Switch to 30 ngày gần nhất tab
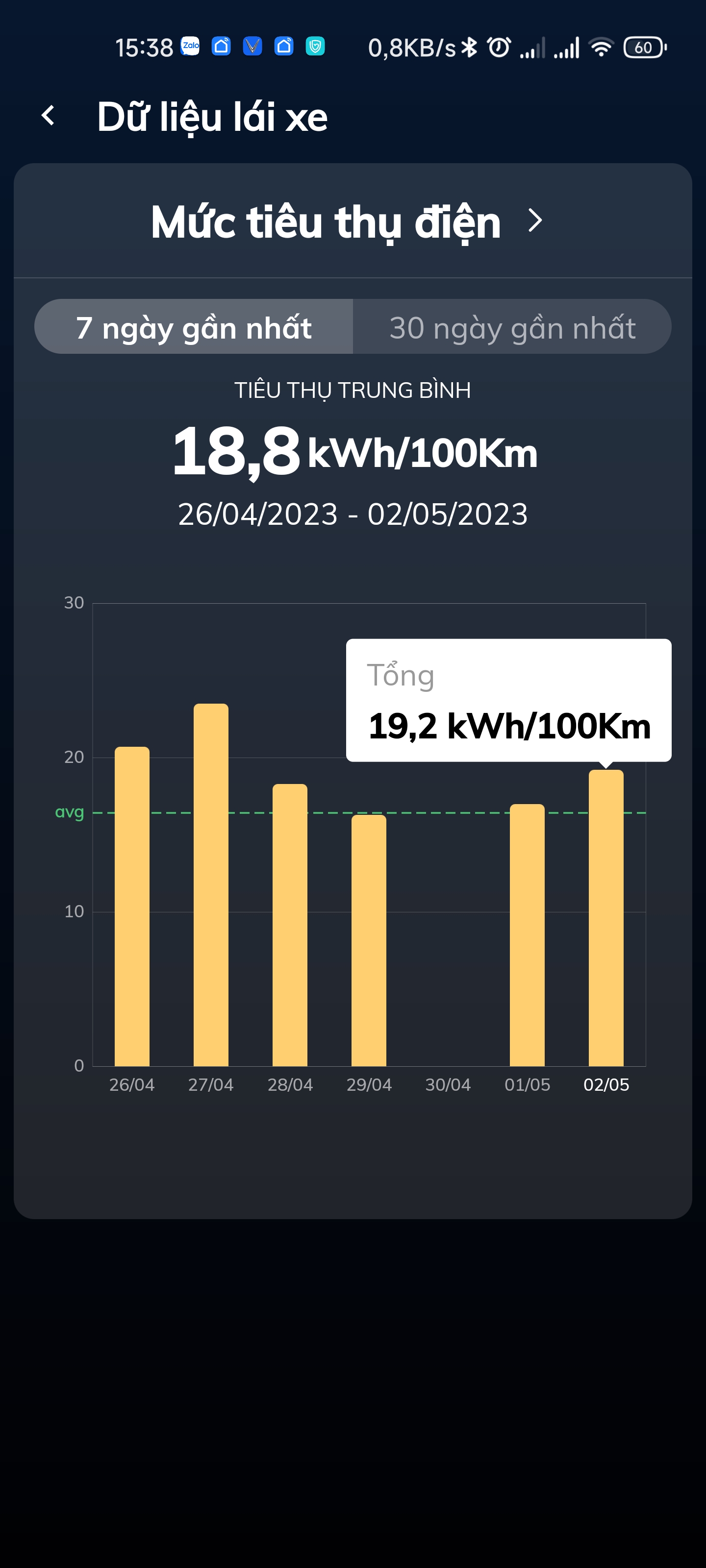The height and width of the screenshot is (1568, 706). [x=512, y=327]
